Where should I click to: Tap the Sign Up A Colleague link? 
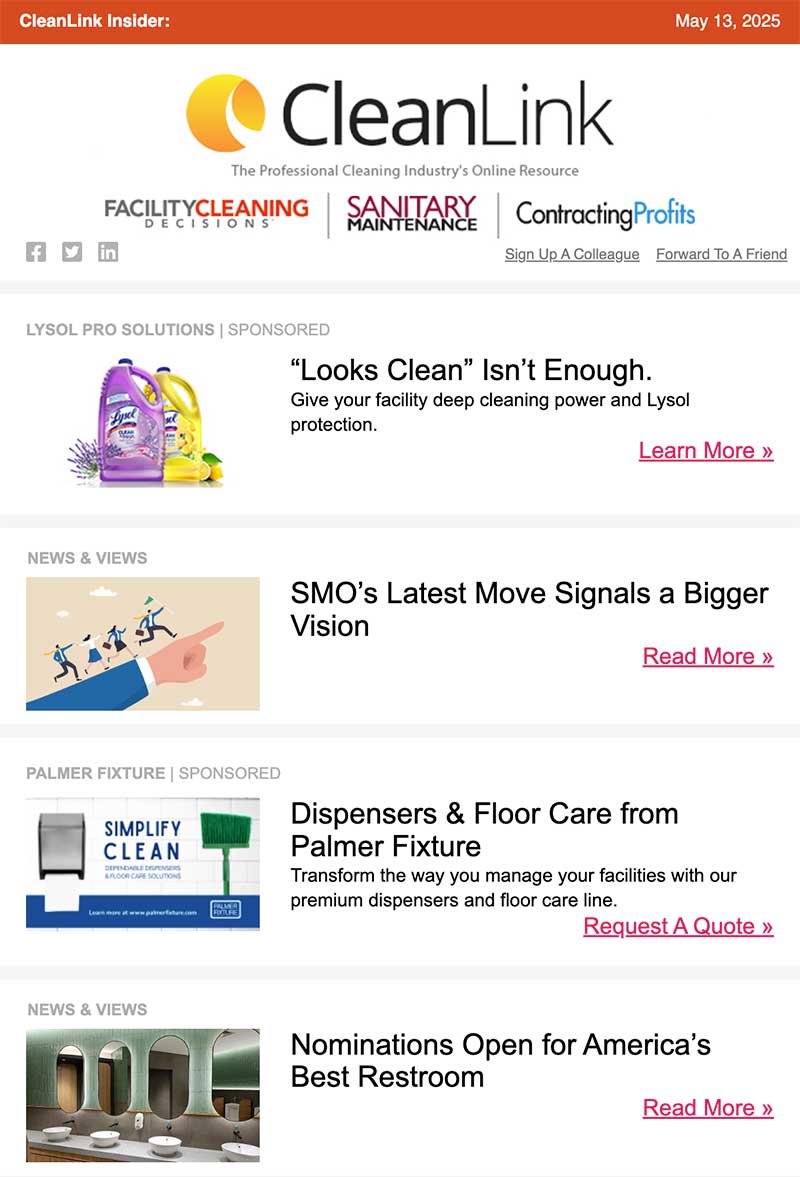pyautogui.click(x=571, y=254)
